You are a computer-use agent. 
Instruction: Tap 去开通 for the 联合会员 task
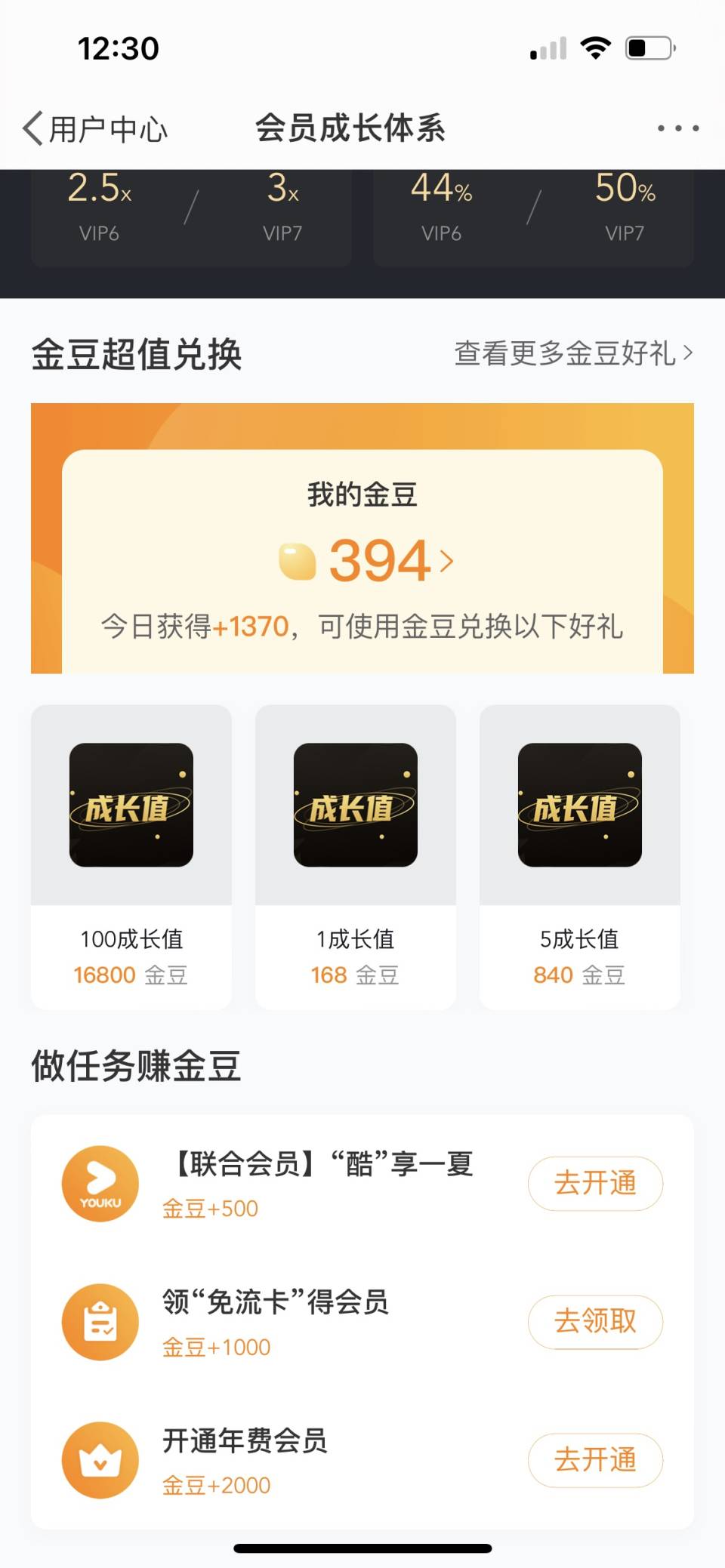(x=595, y=1183)
